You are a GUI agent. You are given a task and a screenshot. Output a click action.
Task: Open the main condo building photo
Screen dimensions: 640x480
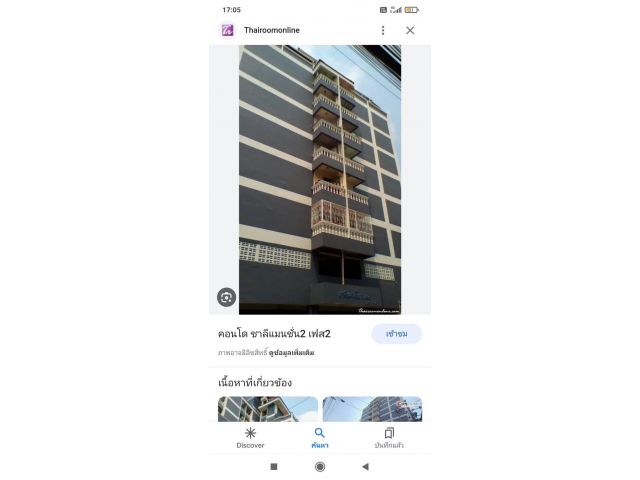(319, 178)
